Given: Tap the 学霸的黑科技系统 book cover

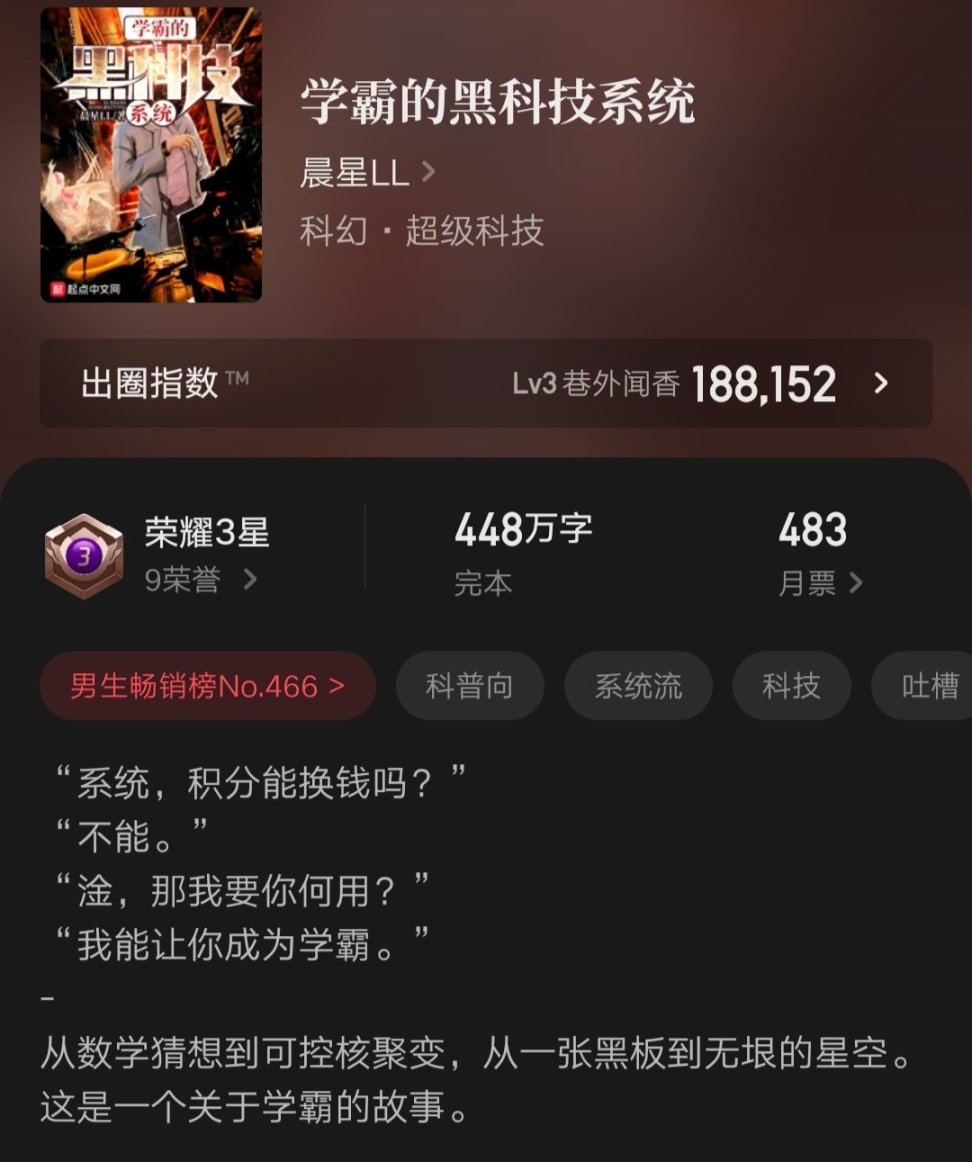Looking at the screenshot, I should [151, 155].
